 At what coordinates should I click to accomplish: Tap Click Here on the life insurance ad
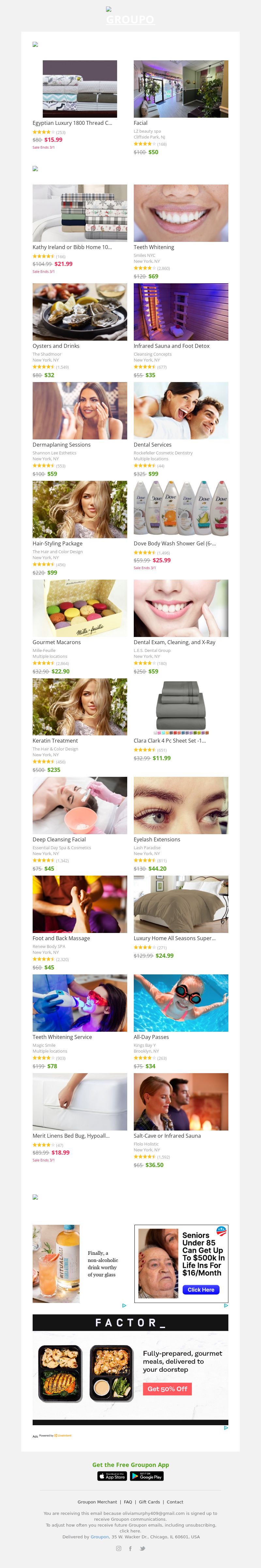tap(201, 1289)
